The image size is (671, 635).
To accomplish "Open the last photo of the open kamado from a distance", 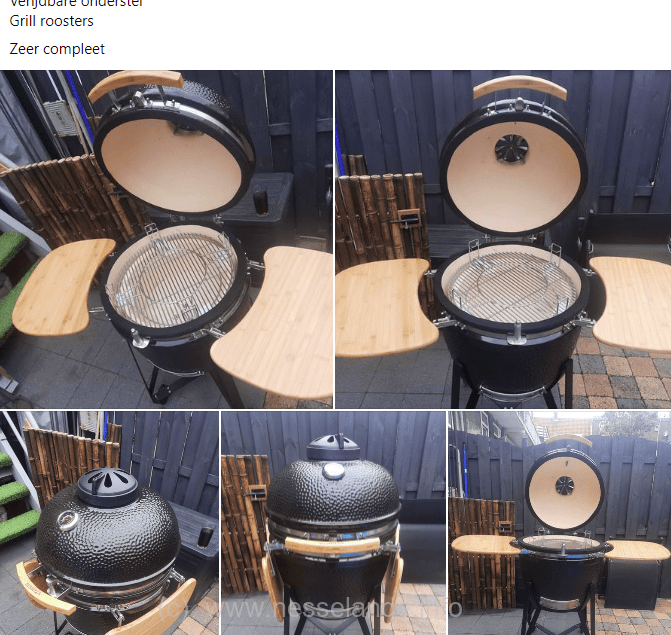I will (x=559, y=522).
